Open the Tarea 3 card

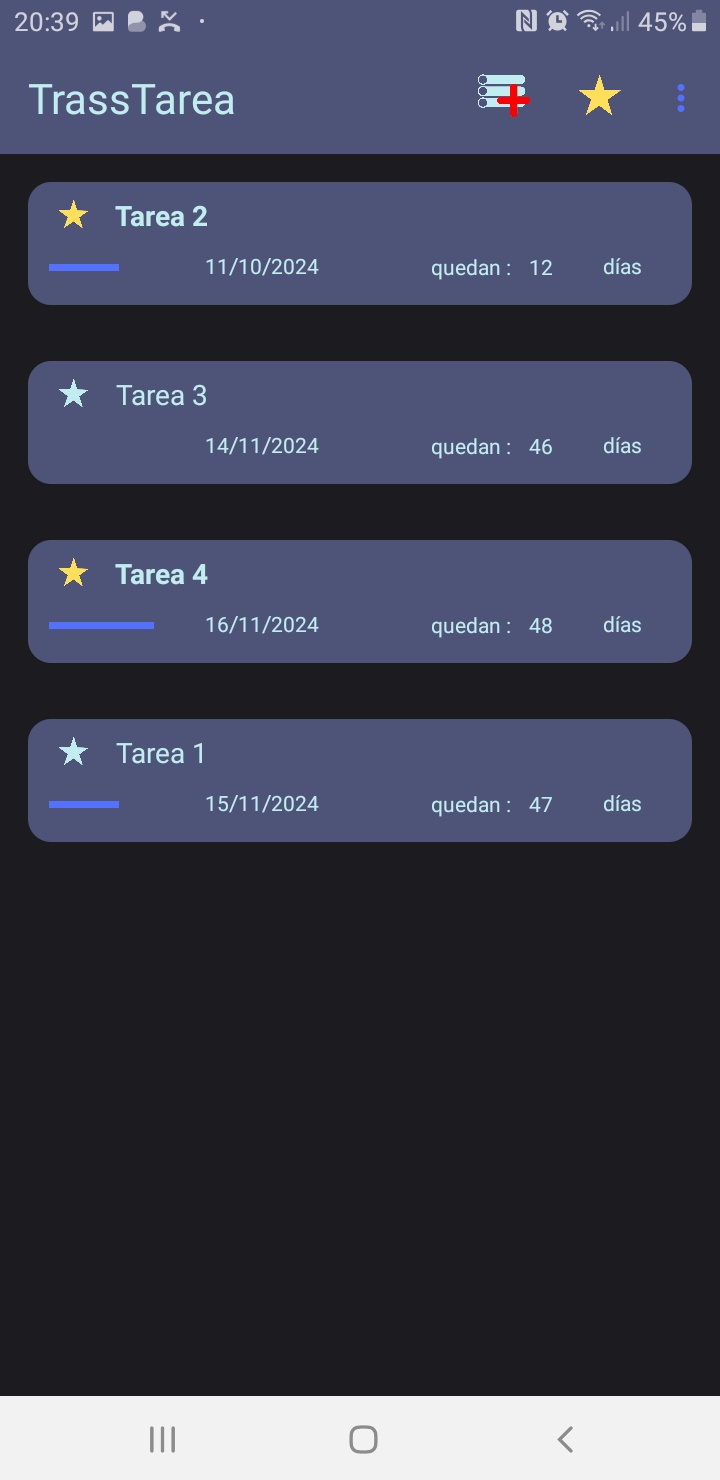pyautogui.click(x=360, y=422)
